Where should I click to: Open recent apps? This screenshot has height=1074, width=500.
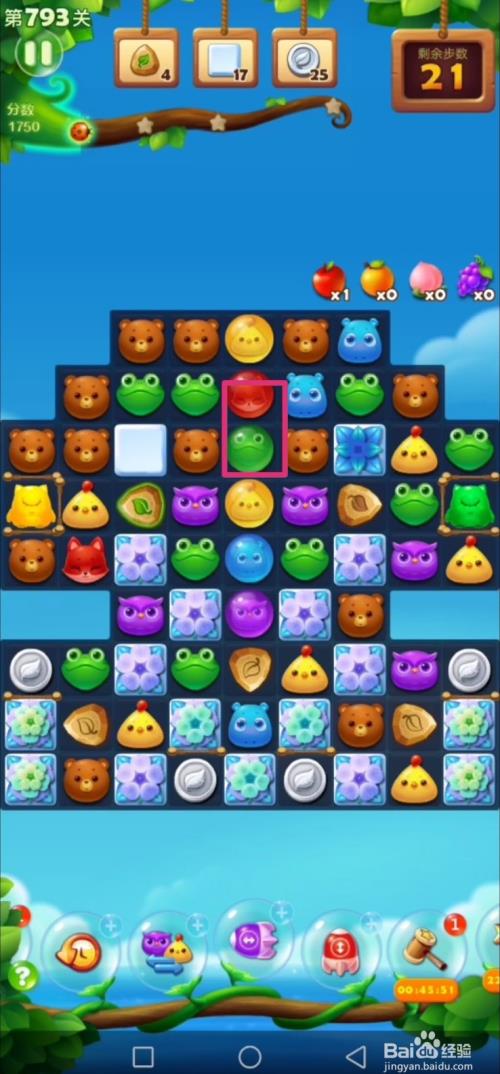coord(142,1056)
